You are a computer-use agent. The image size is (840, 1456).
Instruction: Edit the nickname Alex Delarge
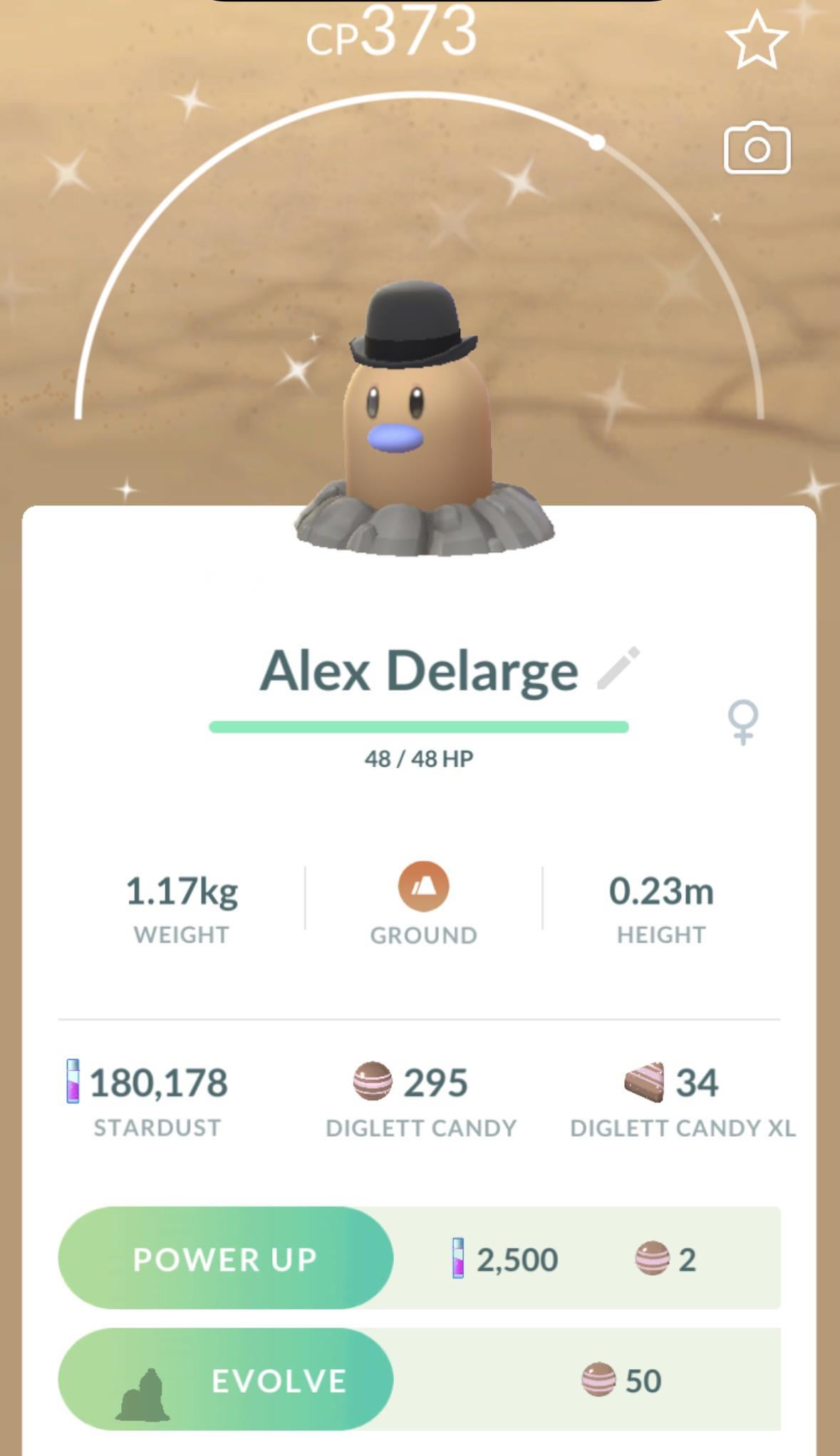click(618, 668)
